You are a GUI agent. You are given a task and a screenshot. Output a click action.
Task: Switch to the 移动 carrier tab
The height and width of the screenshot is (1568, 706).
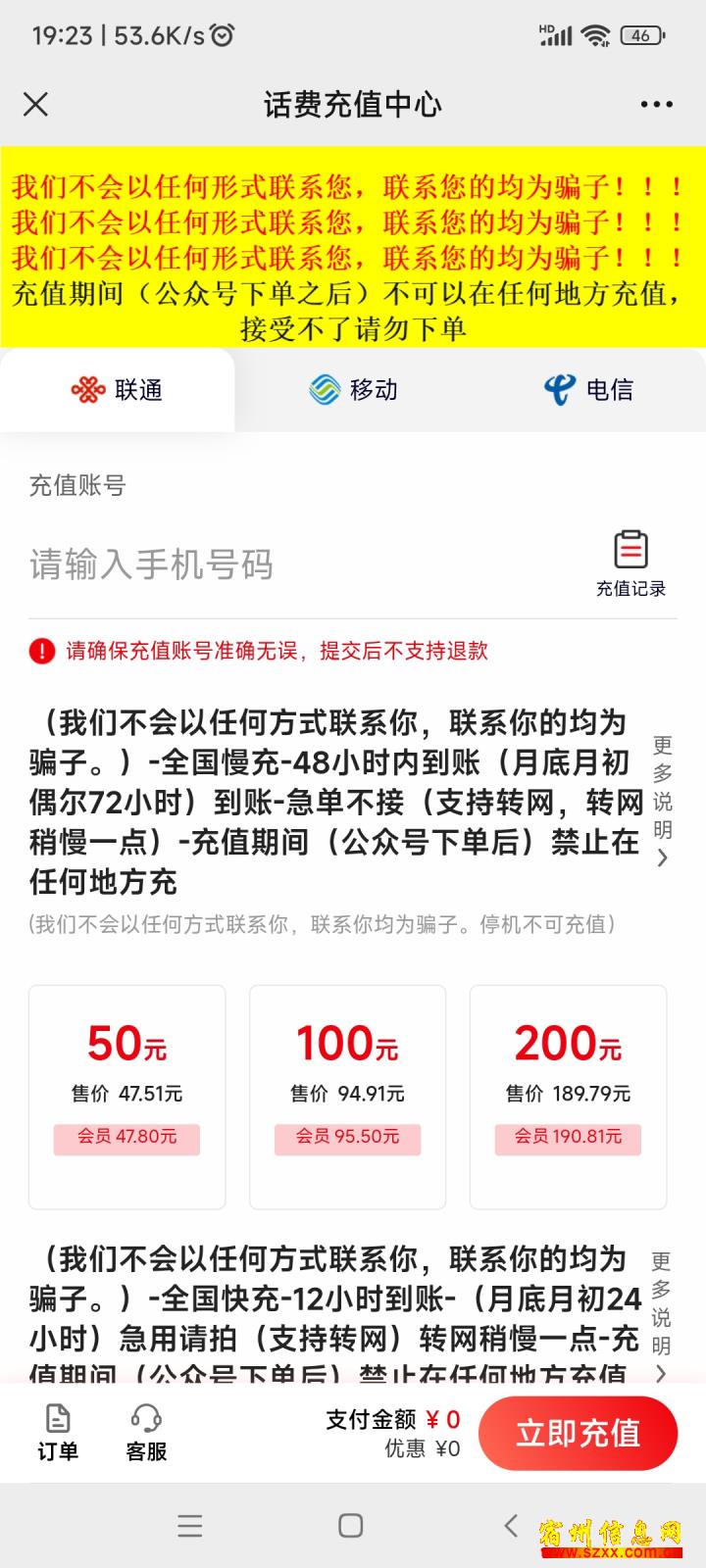353,390
